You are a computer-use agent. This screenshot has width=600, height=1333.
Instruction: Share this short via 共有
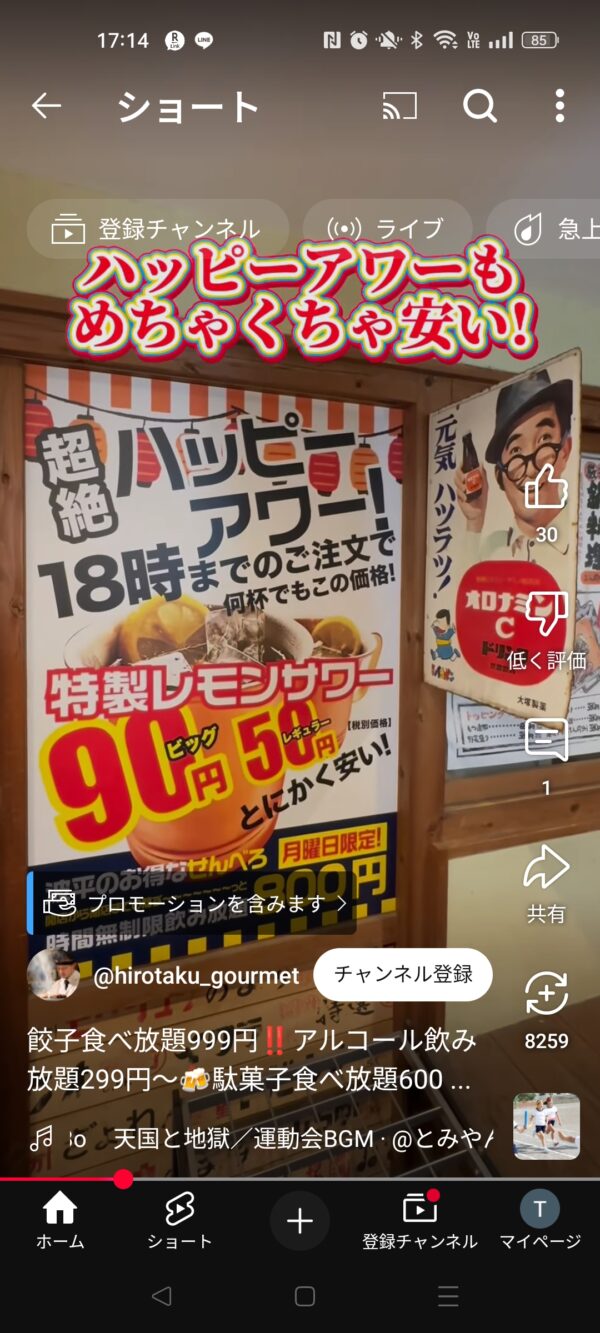[x=546, y=868]
